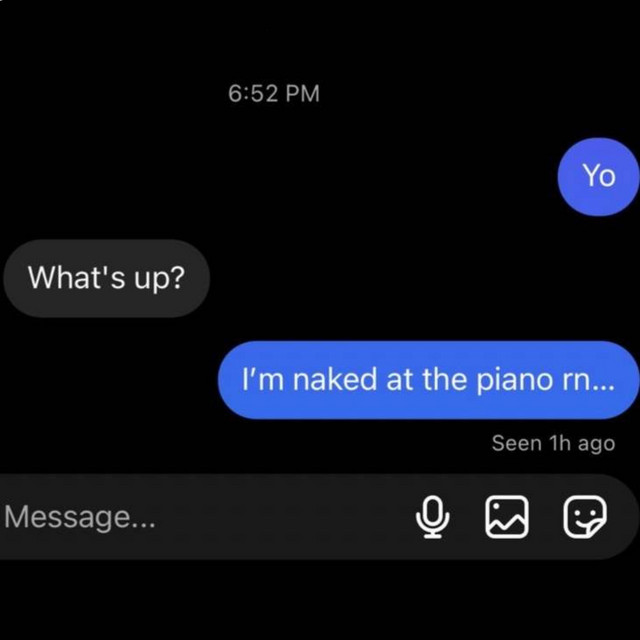Open the photo gallery picker

(506, 517)
